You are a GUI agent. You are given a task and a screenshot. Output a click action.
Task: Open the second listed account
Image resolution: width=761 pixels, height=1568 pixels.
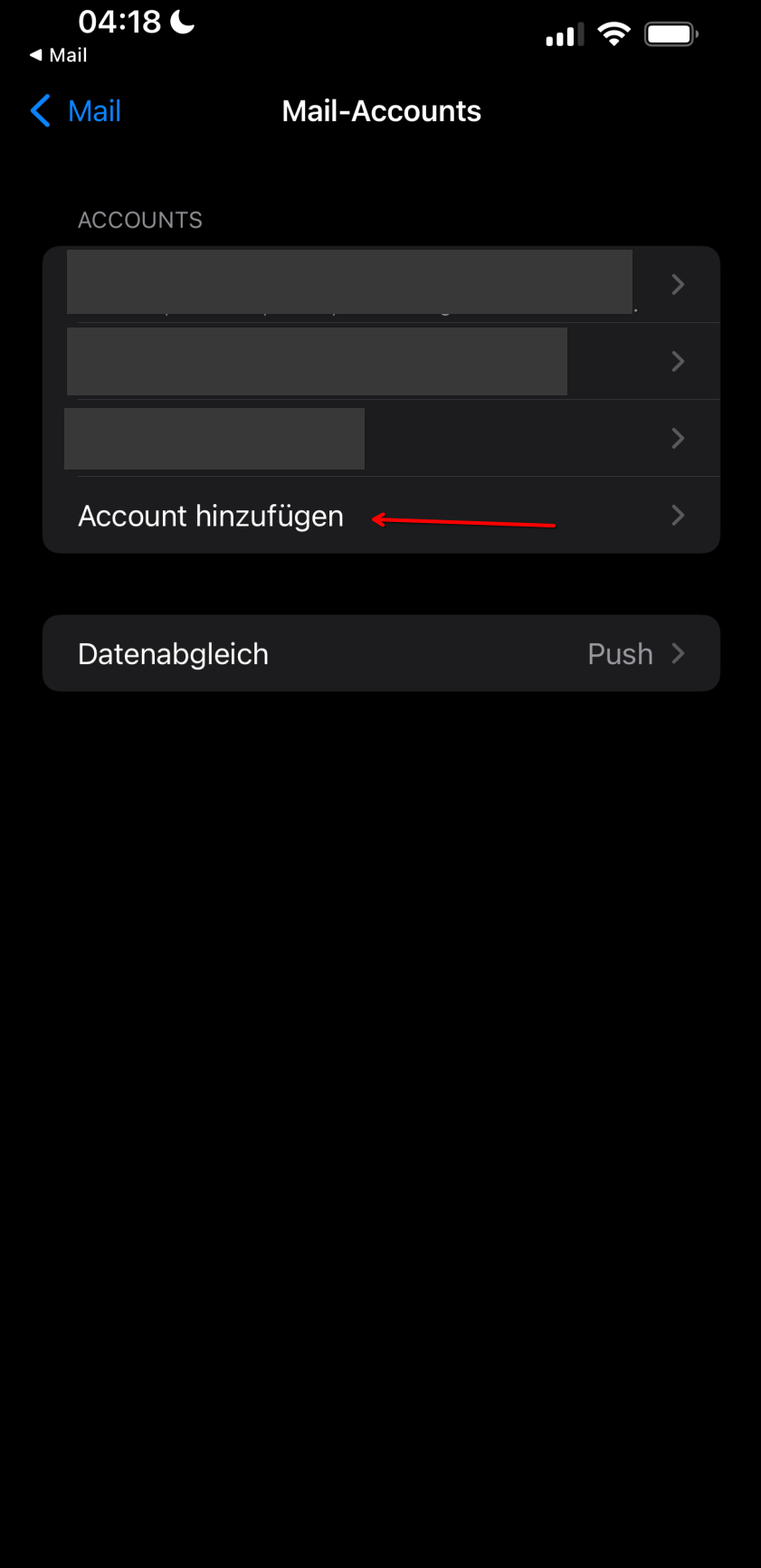(x=380, y=361)
